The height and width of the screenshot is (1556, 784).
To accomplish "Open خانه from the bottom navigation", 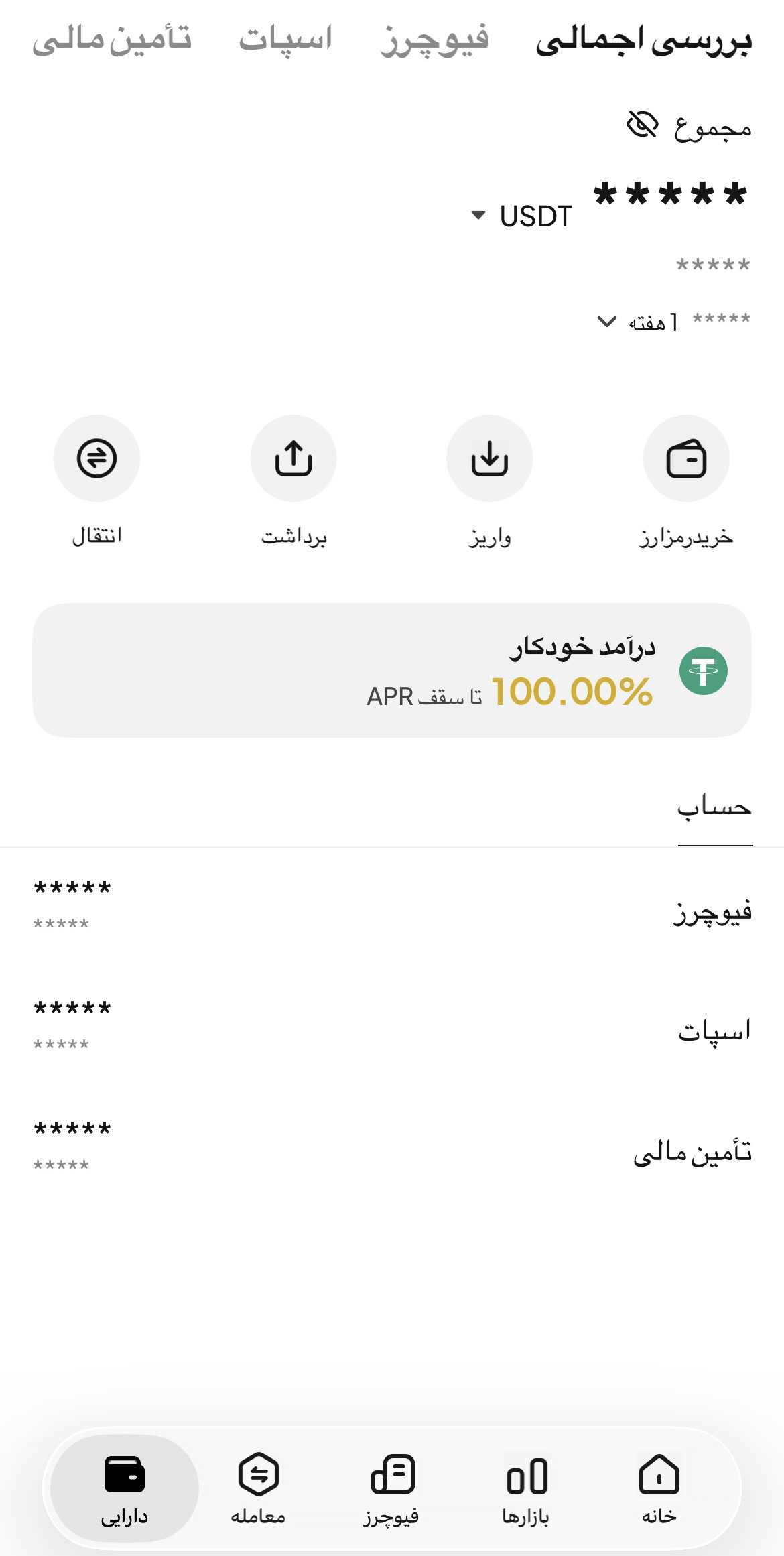I will point(658,1491).
